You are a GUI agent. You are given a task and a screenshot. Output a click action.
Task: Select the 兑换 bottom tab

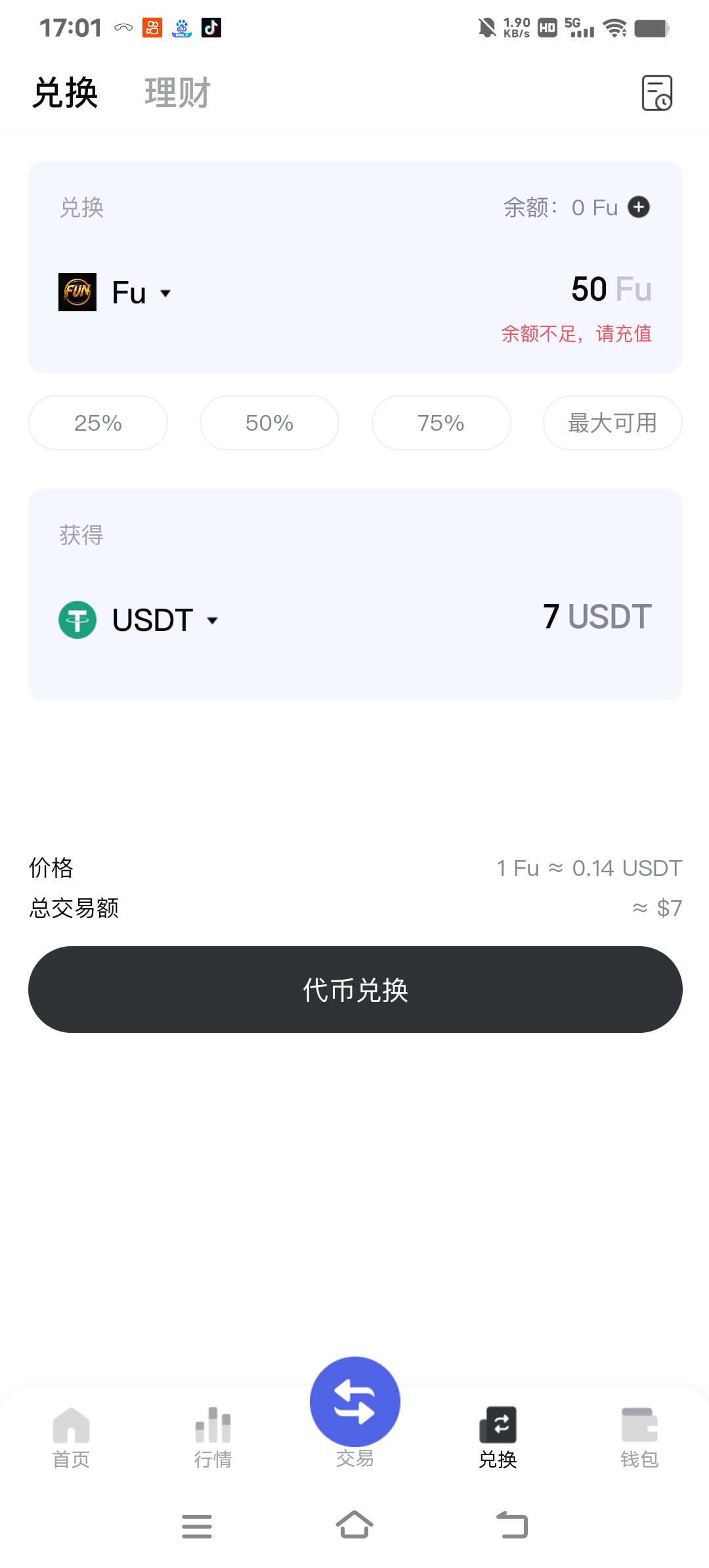coord(498,1438)
